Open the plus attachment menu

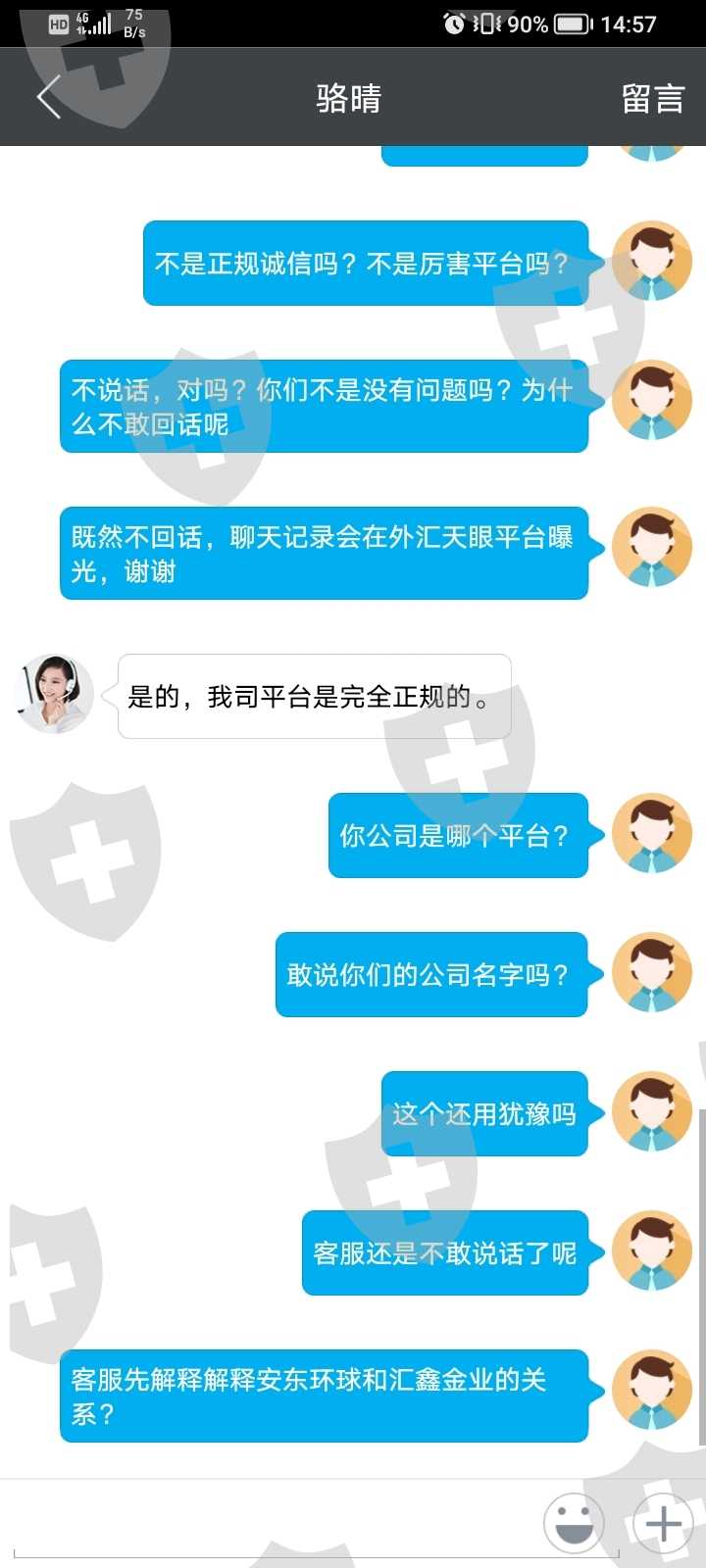tap(664, 1523)
